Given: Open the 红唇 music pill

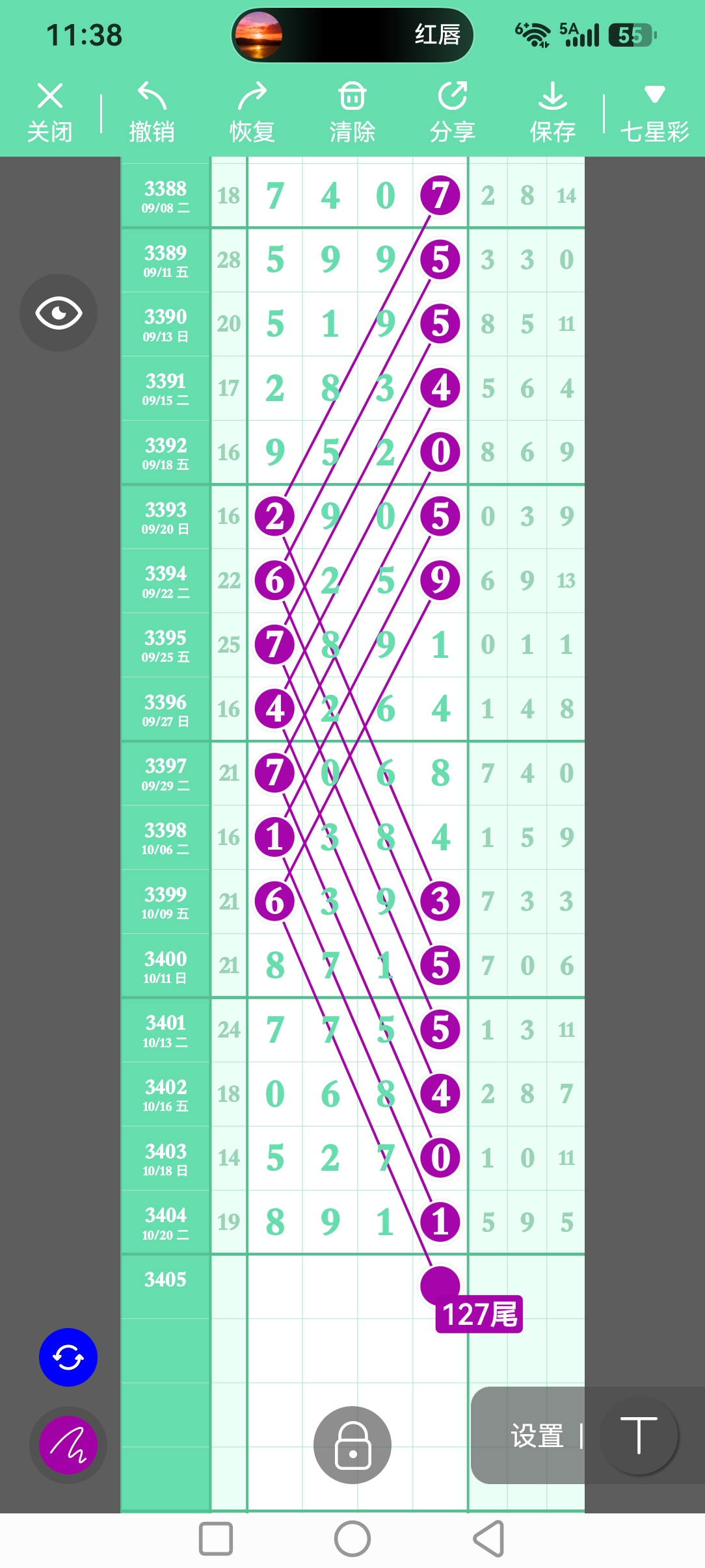Looking at the screenshot, I should tap(352, 35).
